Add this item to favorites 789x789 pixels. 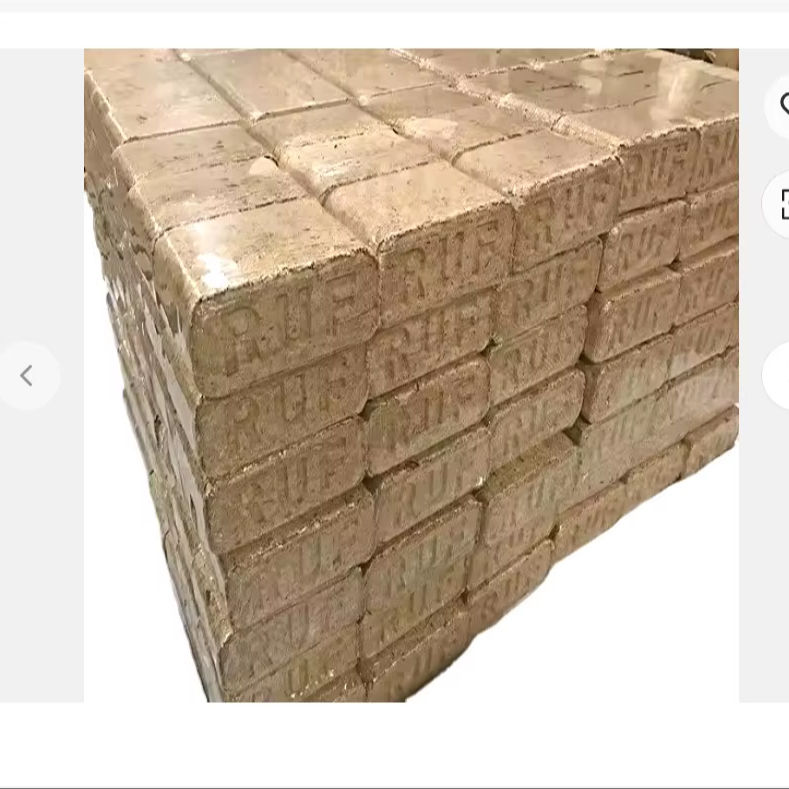[x=777, y=106]
